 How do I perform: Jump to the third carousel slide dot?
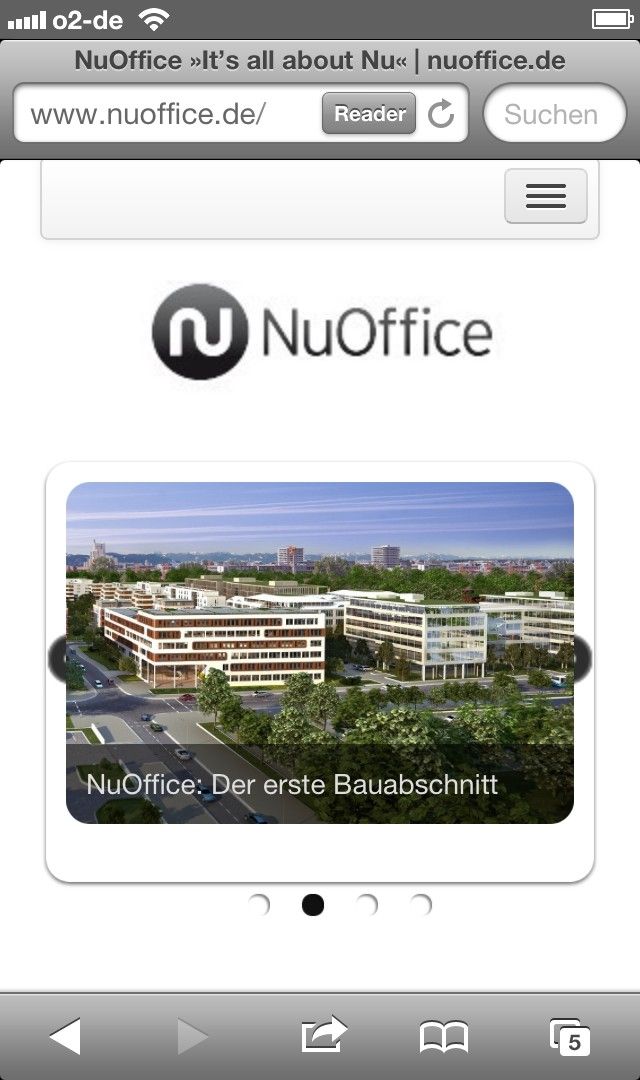(367, 904)
